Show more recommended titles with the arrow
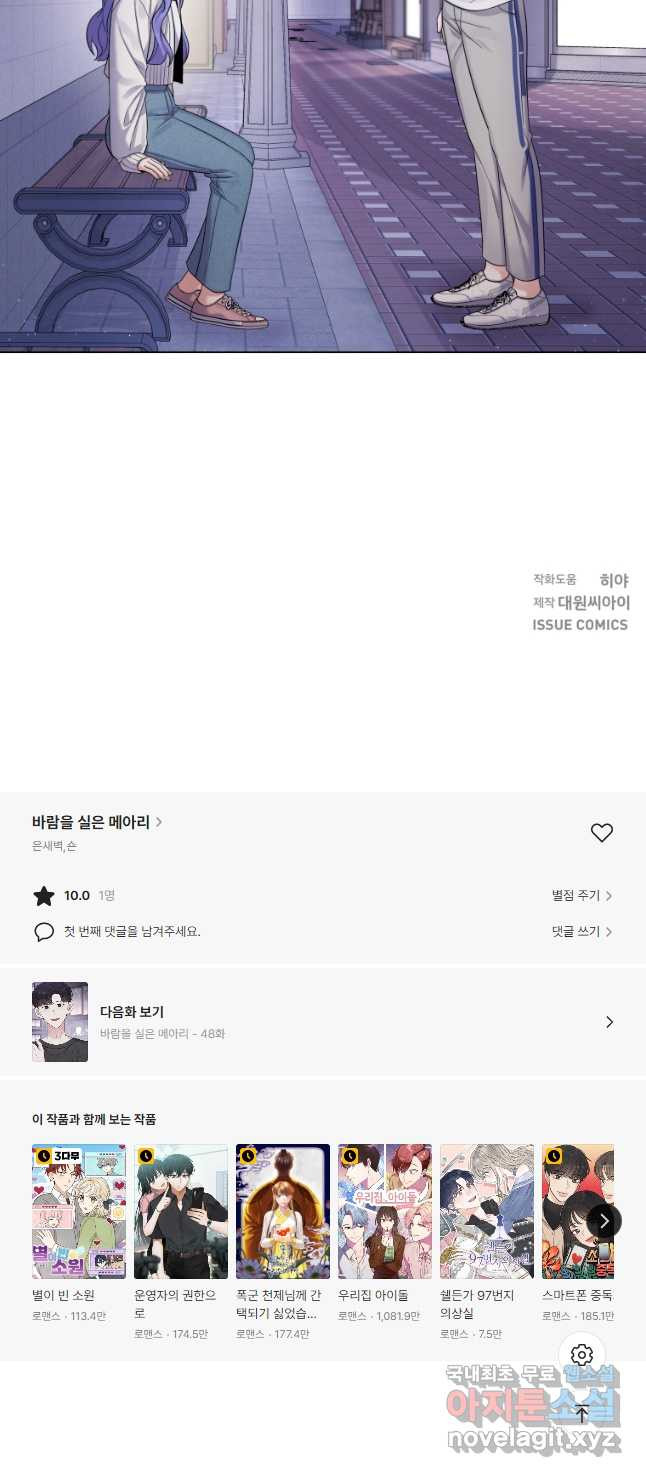Viewport: 646px width, 1477px height. (x=603, y=1220)
